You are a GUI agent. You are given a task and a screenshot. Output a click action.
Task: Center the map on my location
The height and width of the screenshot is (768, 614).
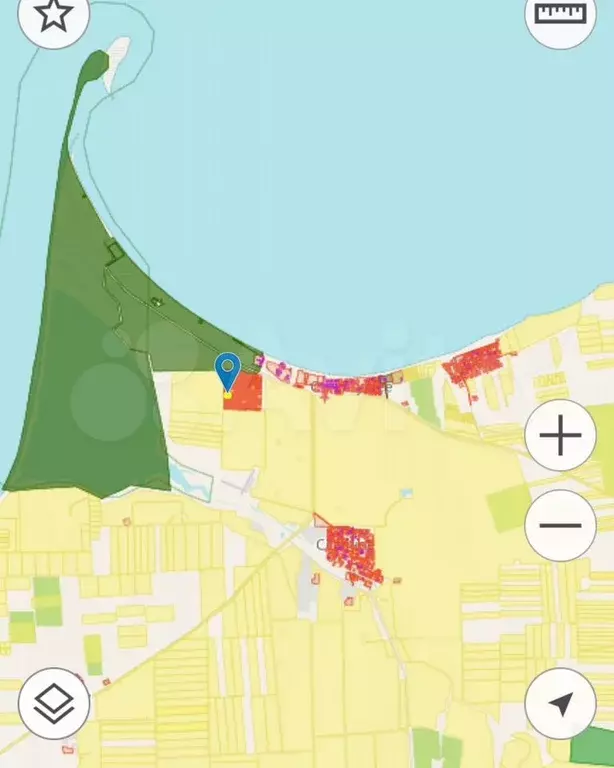pyautogui.click(x=560, y=704)
